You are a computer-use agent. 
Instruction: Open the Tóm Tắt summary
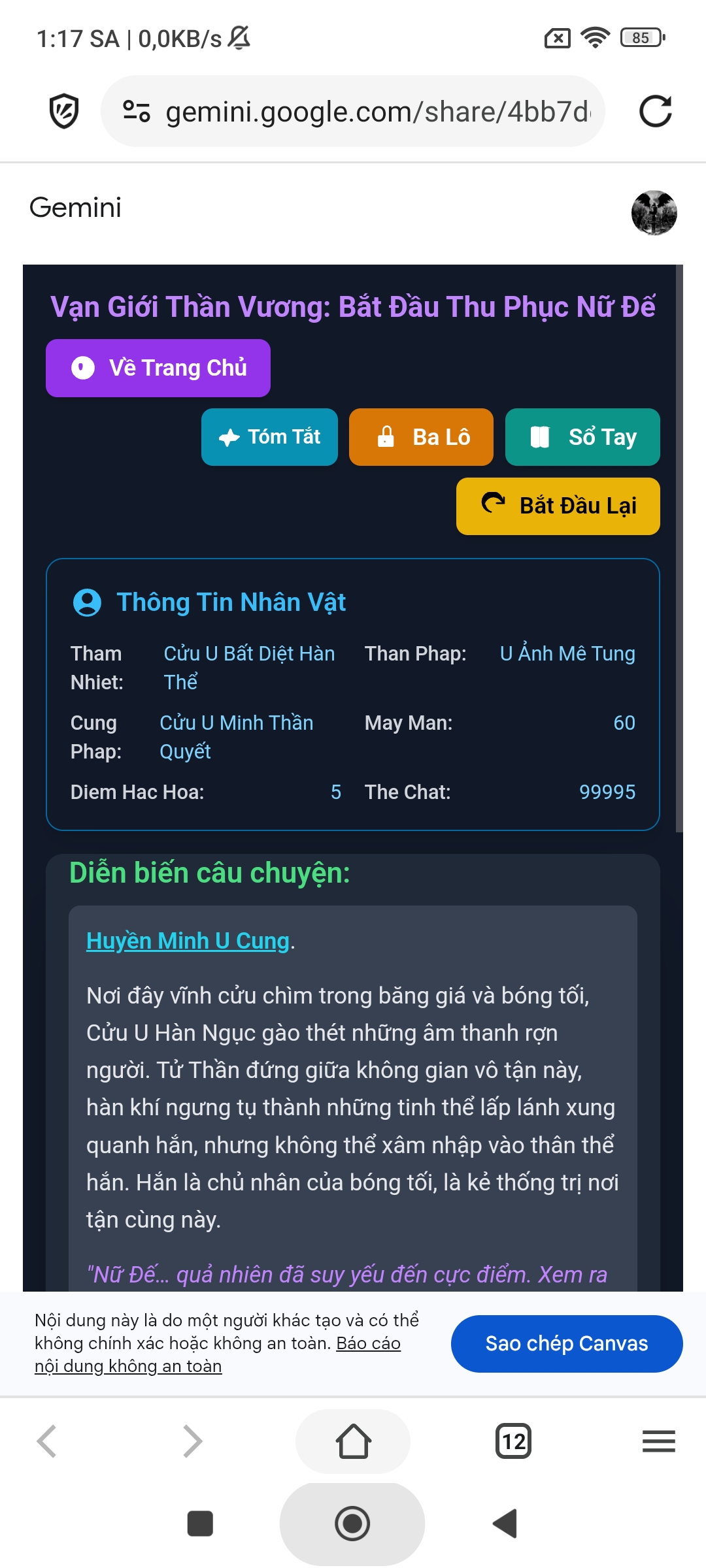tap(269, 437)
